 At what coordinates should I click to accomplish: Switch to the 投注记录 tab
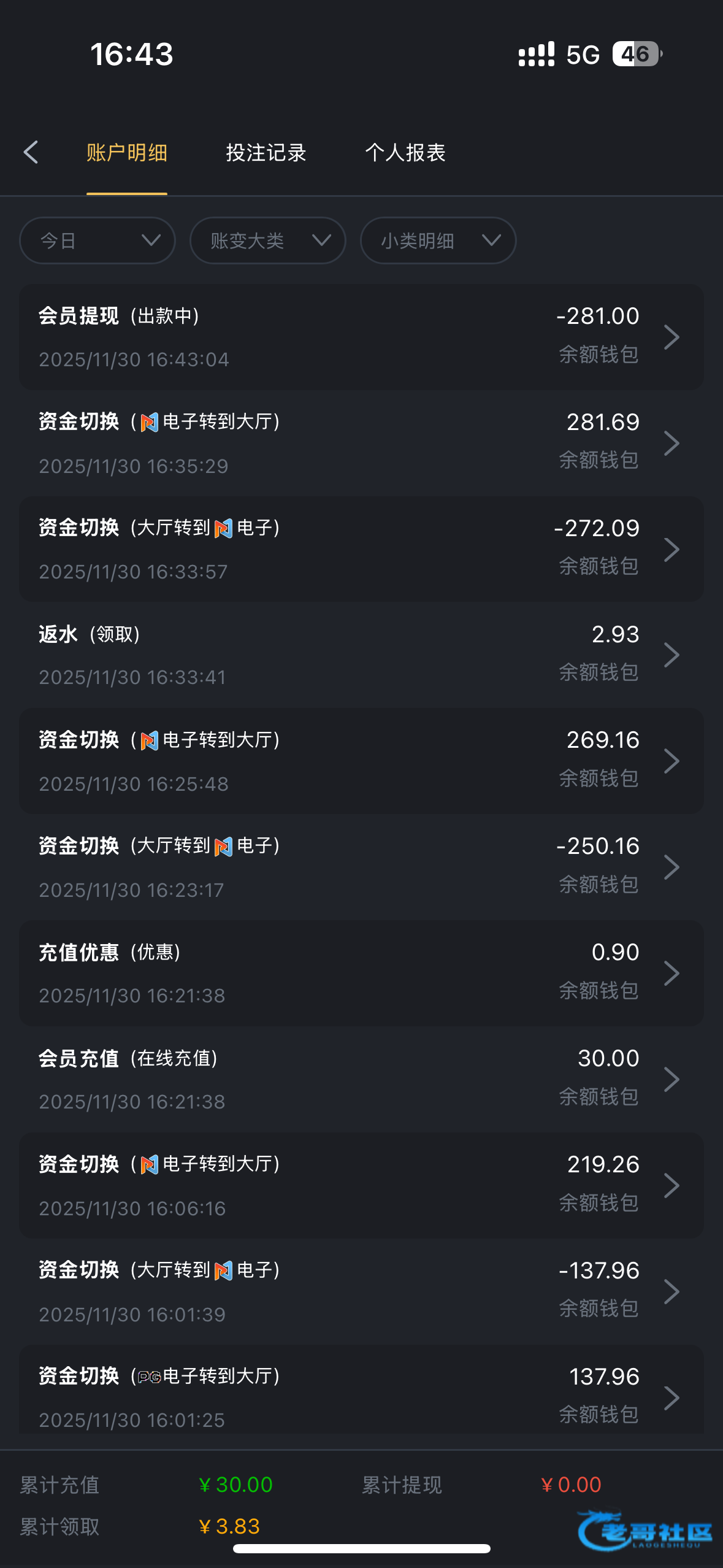(x=266, y=152)
